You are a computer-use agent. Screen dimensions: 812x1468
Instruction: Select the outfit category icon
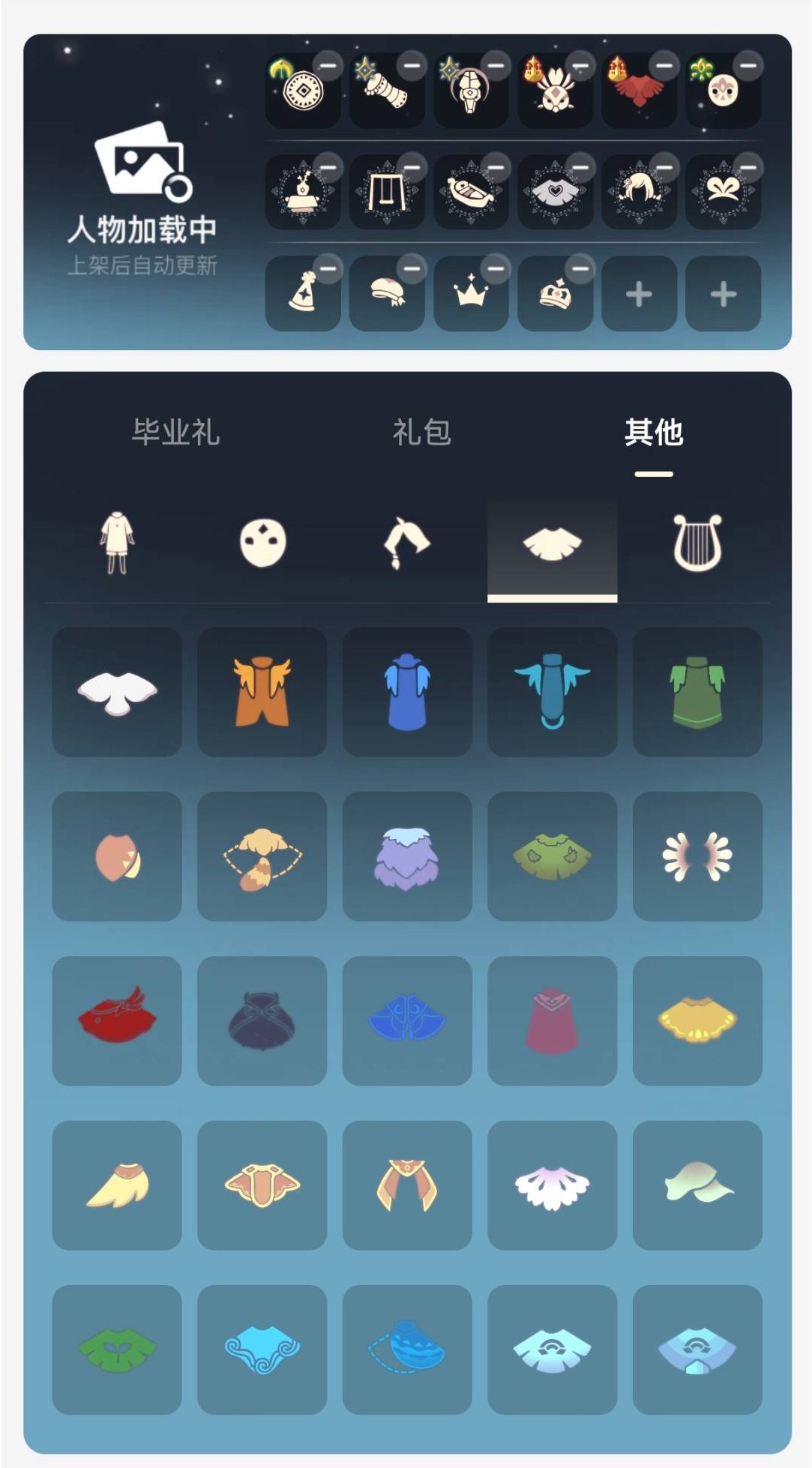tap(116, 541)
